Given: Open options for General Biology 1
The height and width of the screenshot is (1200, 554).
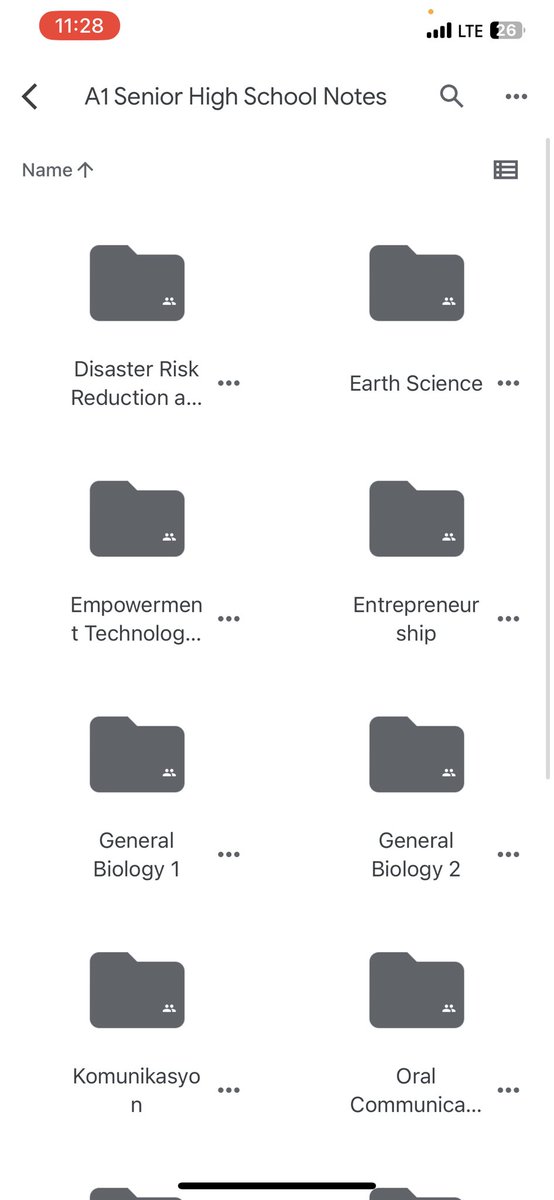Looking at the screenshot, I should [x=229, y=855].
